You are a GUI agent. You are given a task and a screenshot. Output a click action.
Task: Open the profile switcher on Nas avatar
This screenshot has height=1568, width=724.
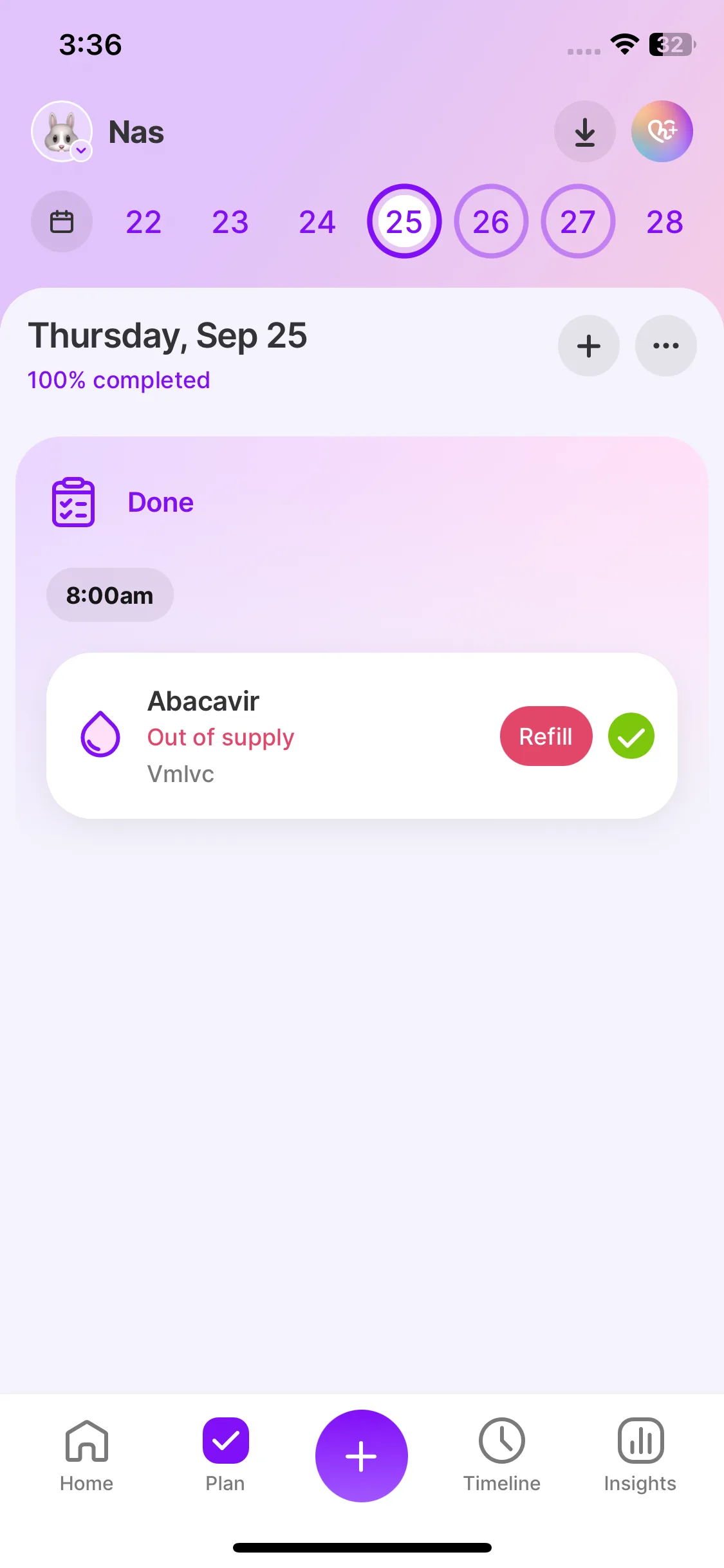point(62,131)
